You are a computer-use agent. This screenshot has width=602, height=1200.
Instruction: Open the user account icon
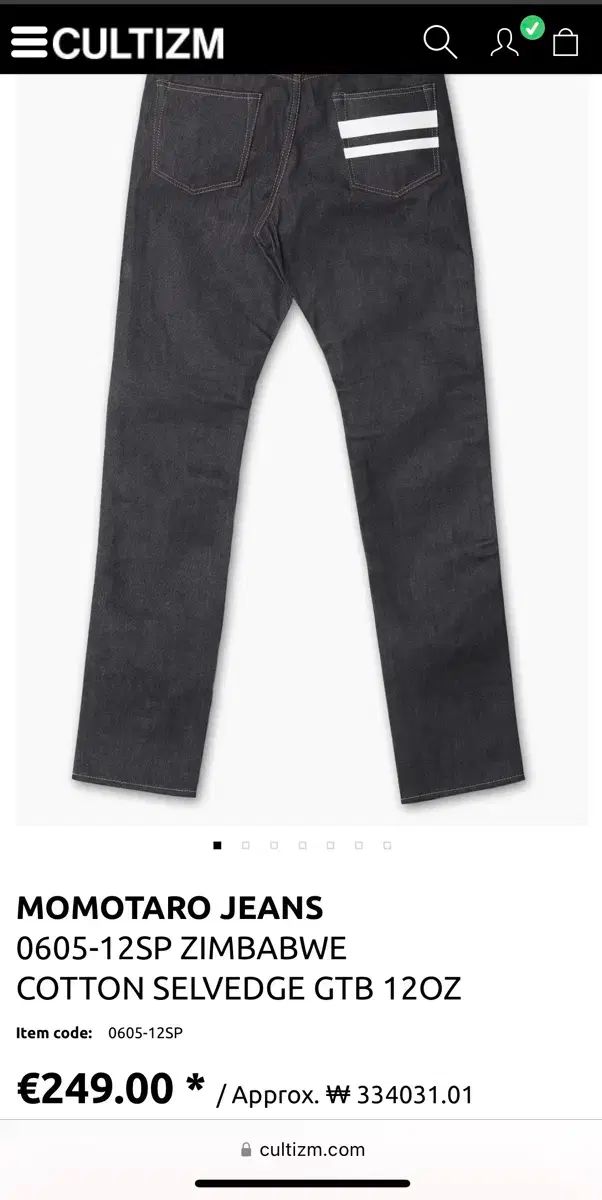[x=505, y=42]
